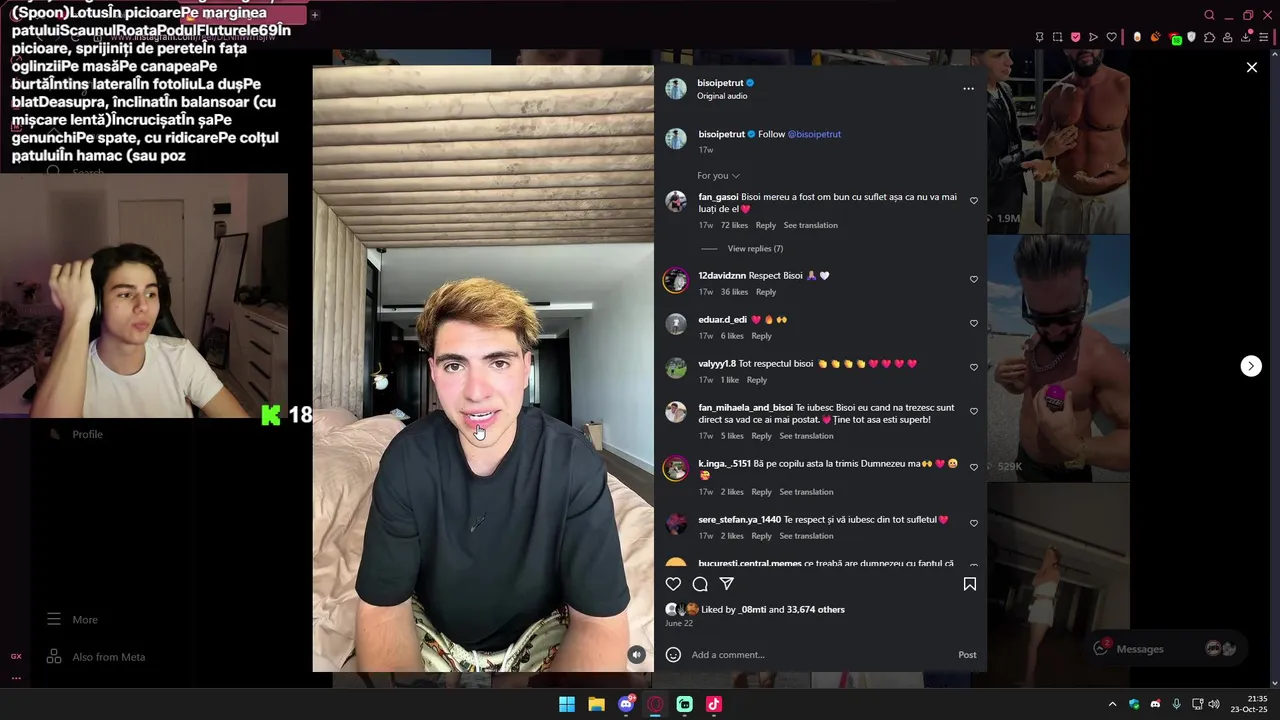The image size is (1280, 720).
Task: Like fan_gasoi's comment
Action: point(973,201)
